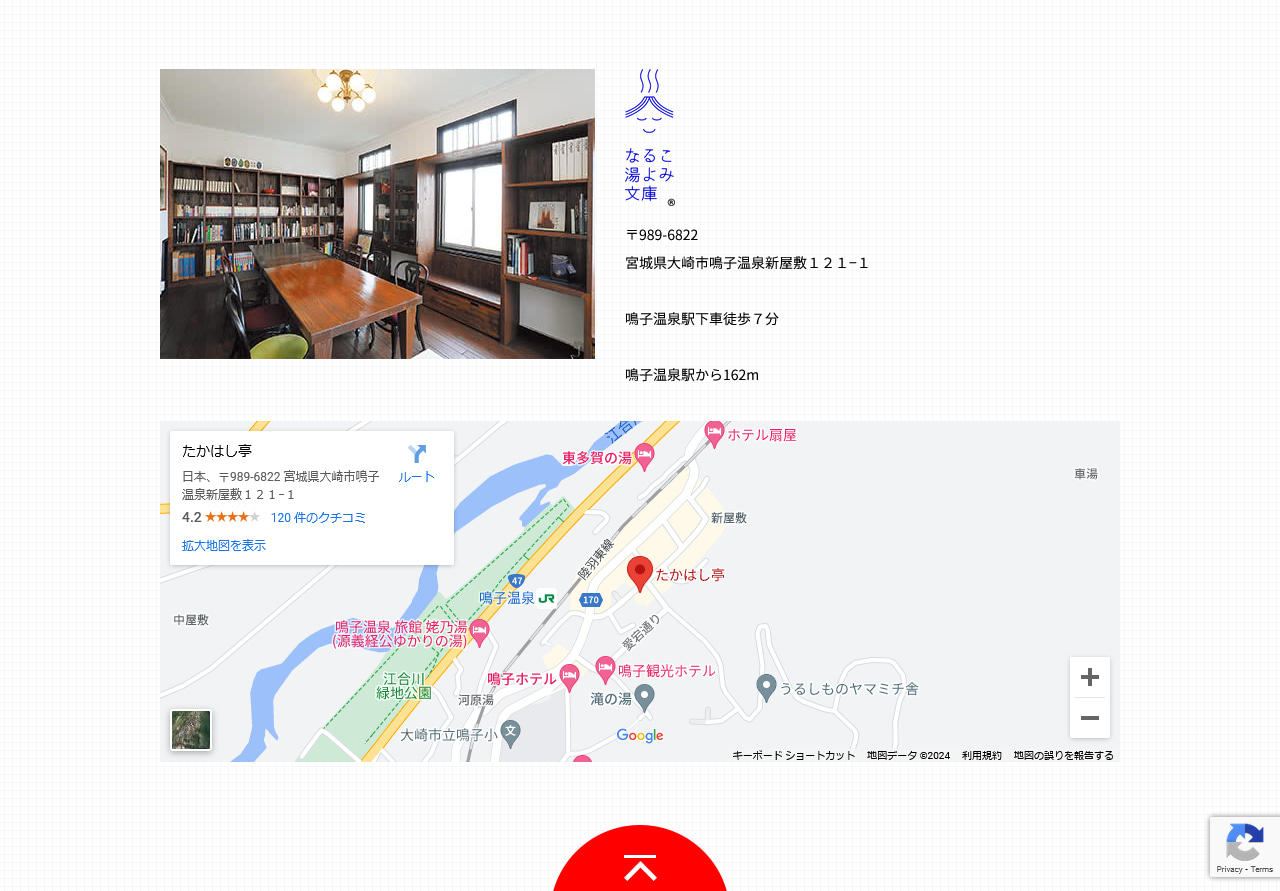Select ホテル扇屋 marker on the map
Image resolution: width=1280 pixels, height=891 pixels.
(x=714, y=434)
